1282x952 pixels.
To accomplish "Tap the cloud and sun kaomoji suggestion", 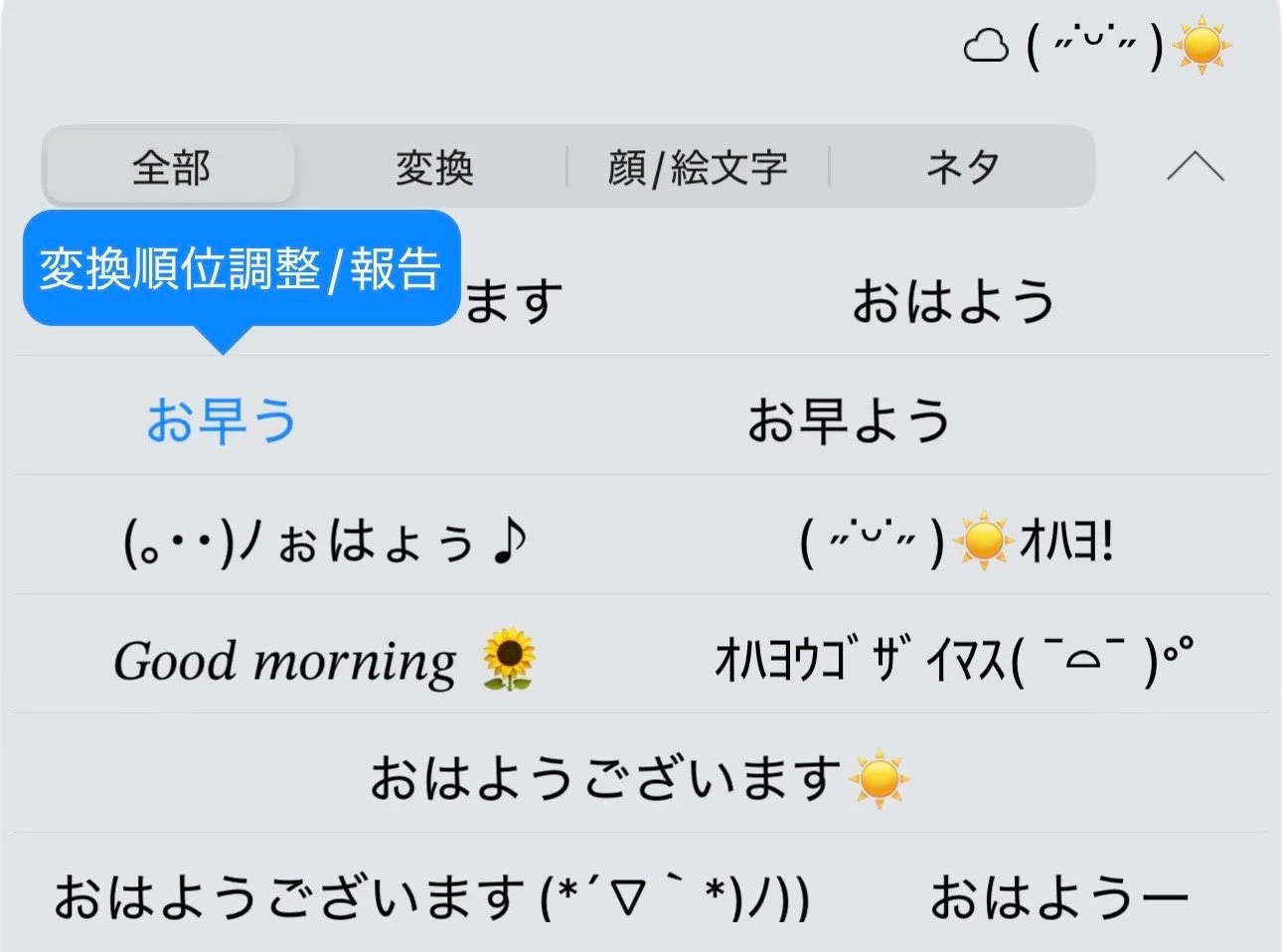I will pos(1097,47).
